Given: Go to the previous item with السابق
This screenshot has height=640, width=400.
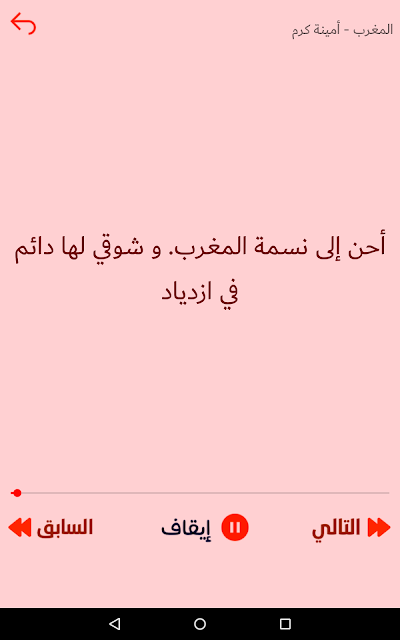Looking at the screenshot, I should coord(51,527).
